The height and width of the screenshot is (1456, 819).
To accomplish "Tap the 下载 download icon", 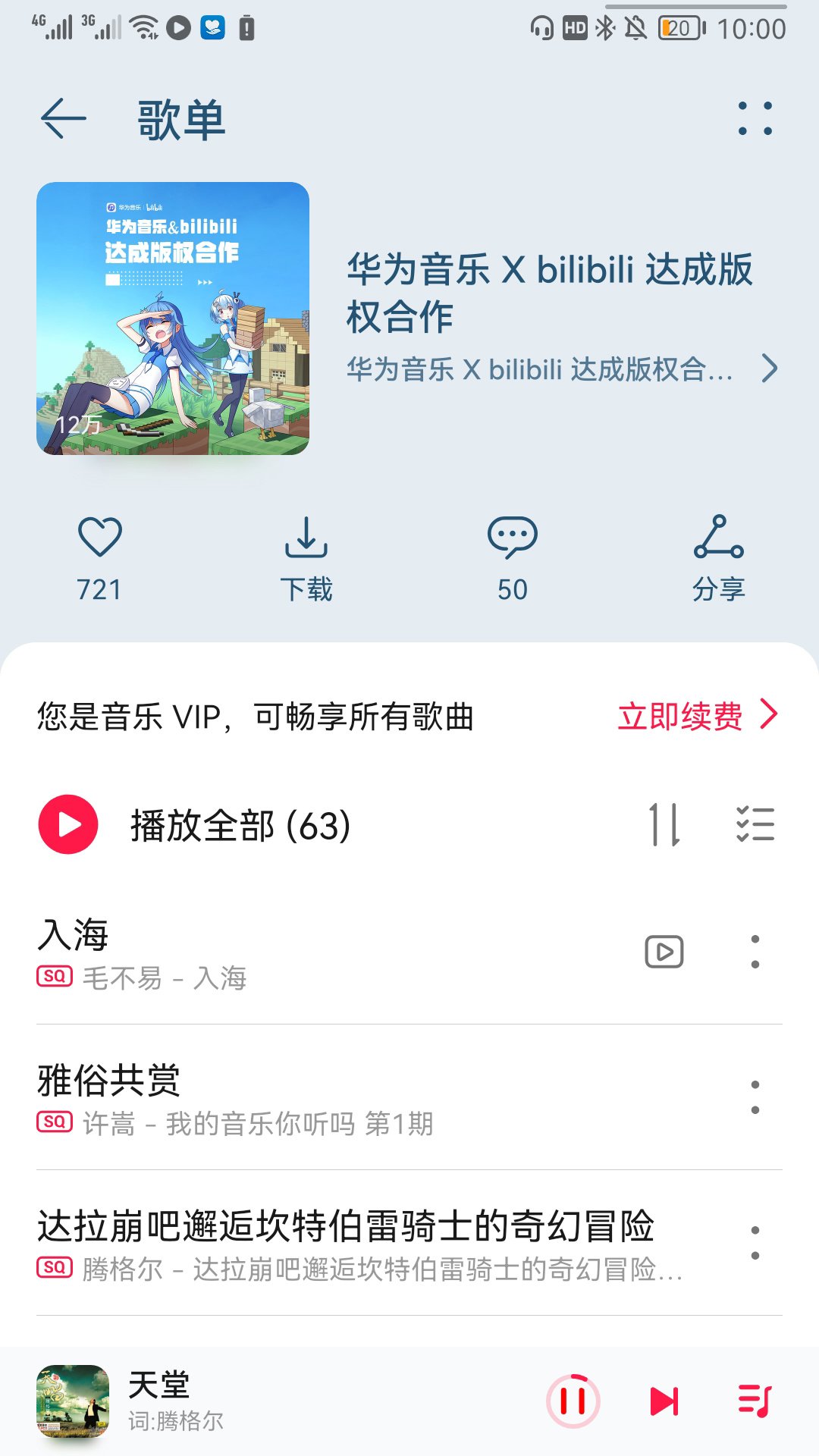I will click(x=307, y=540).
